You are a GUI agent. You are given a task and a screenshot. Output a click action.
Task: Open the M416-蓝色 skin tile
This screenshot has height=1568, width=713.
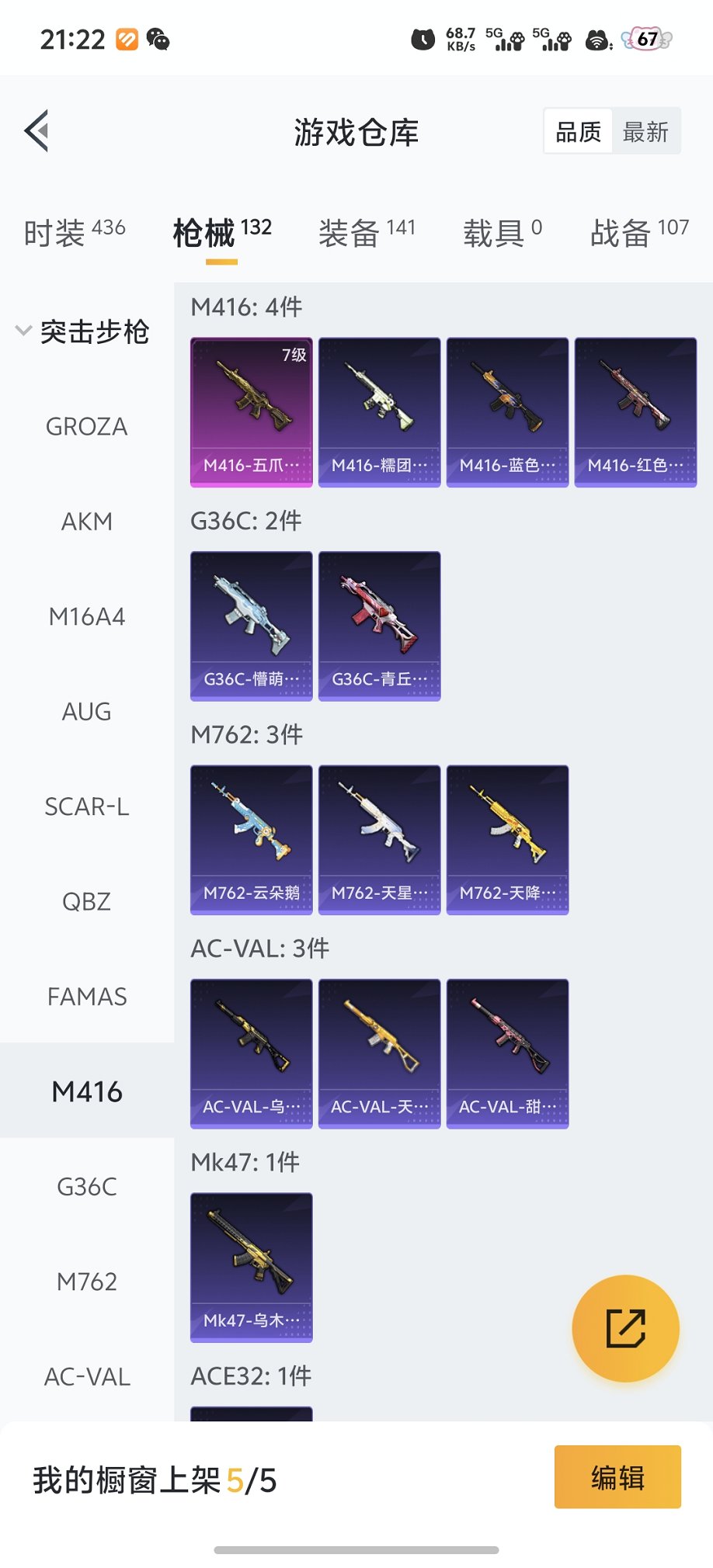coord(507,412)
